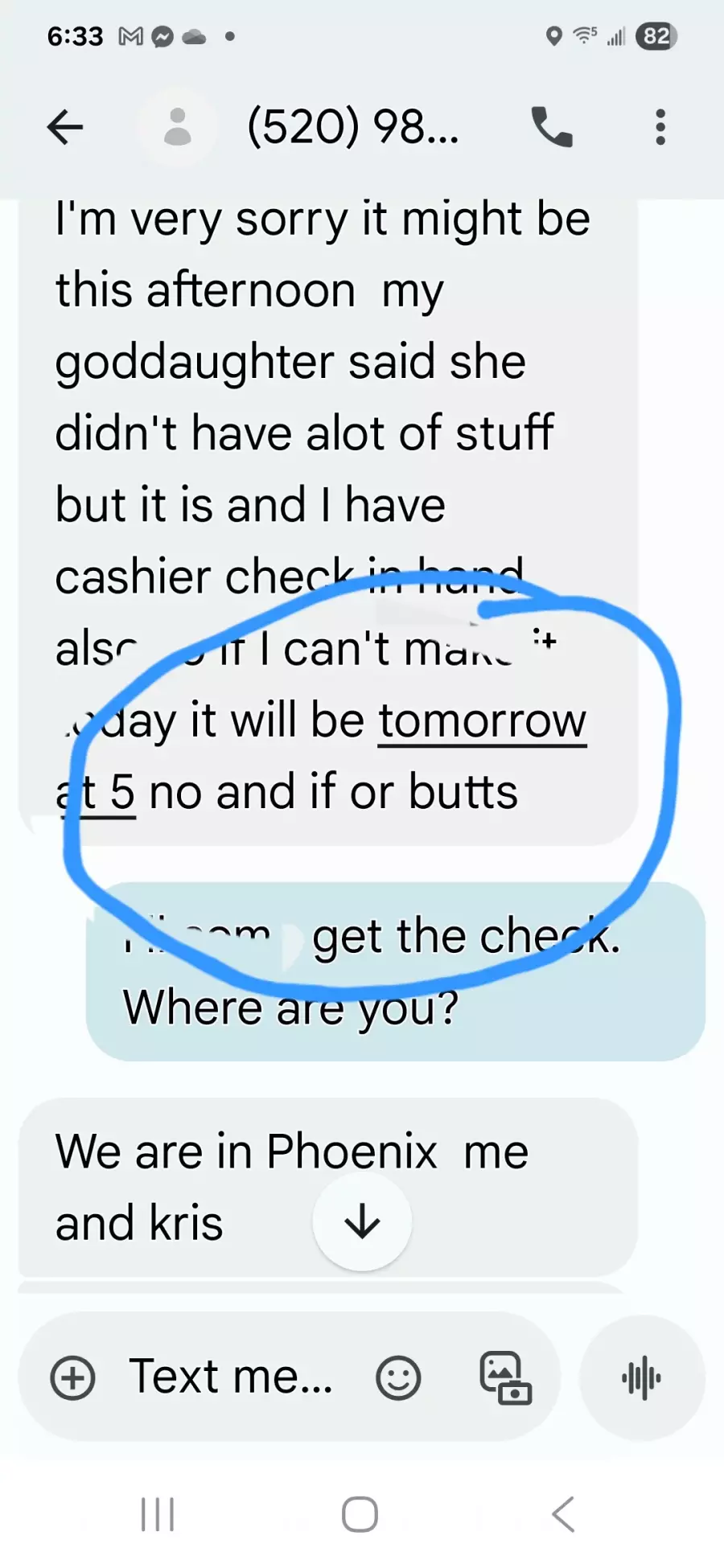
Task: Open recent apps from navigation bar
Action: click(158, 1515)
